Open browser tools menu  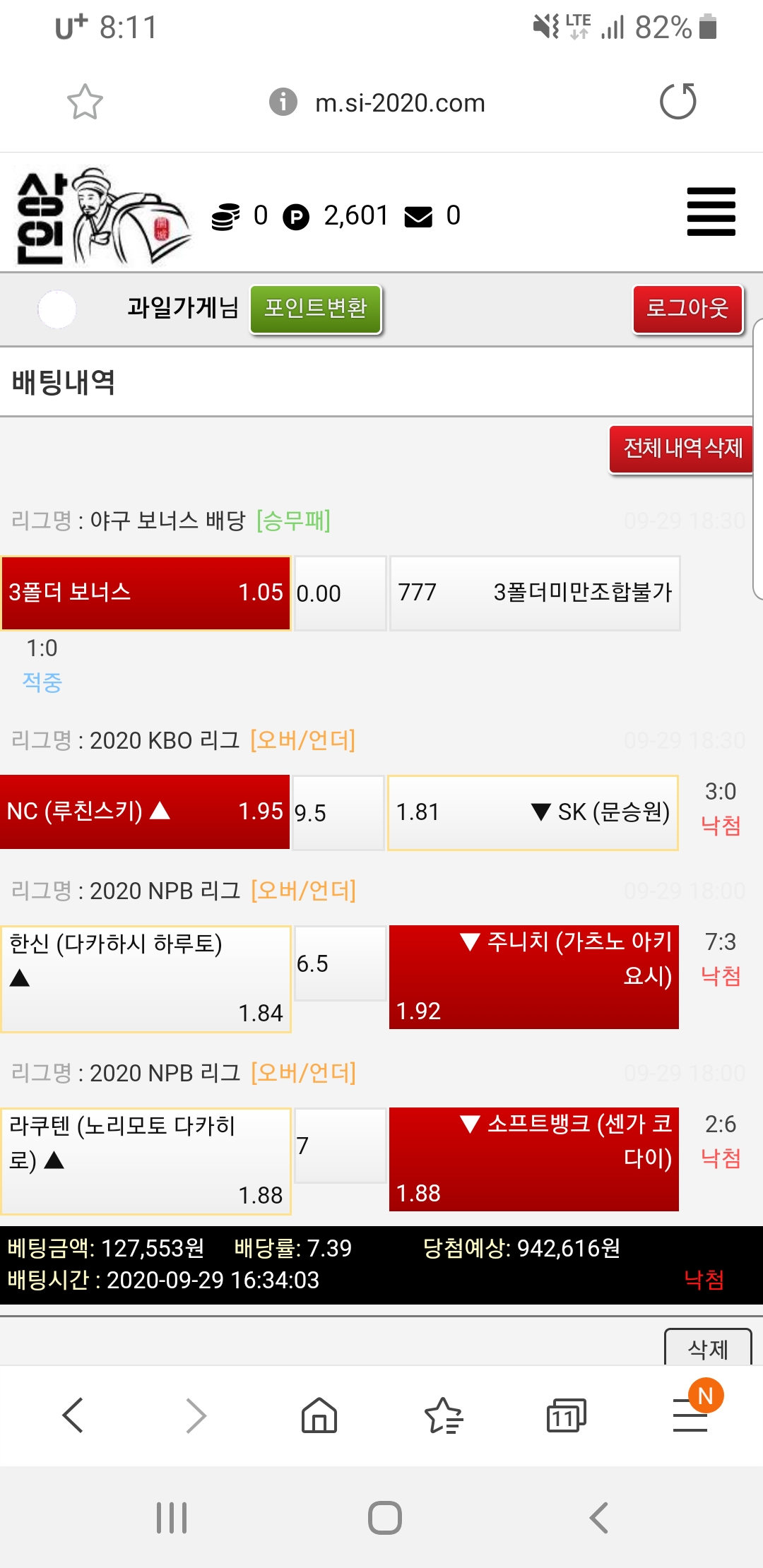tap(690, 1415)
